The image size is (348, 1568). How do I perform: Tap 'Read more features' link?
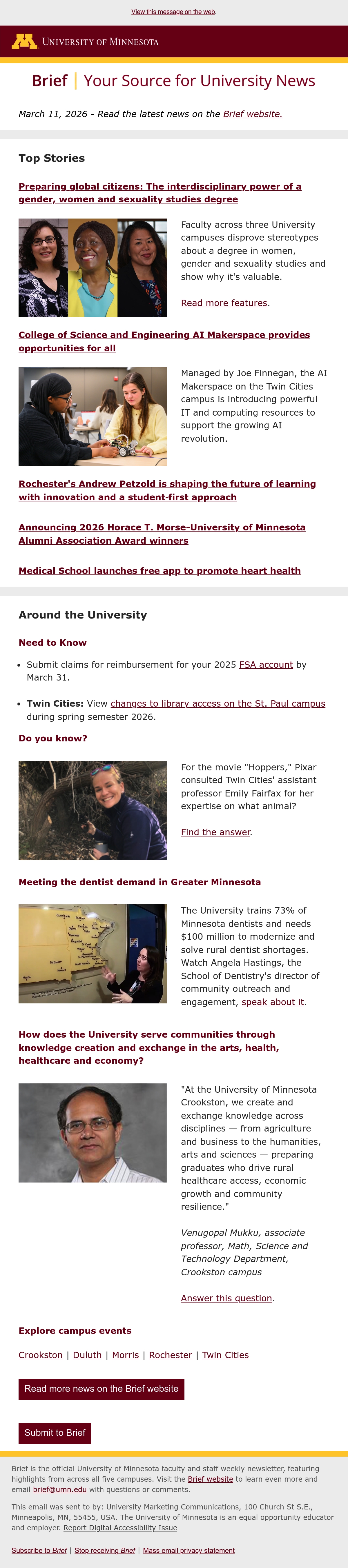(x=224, y=303)
